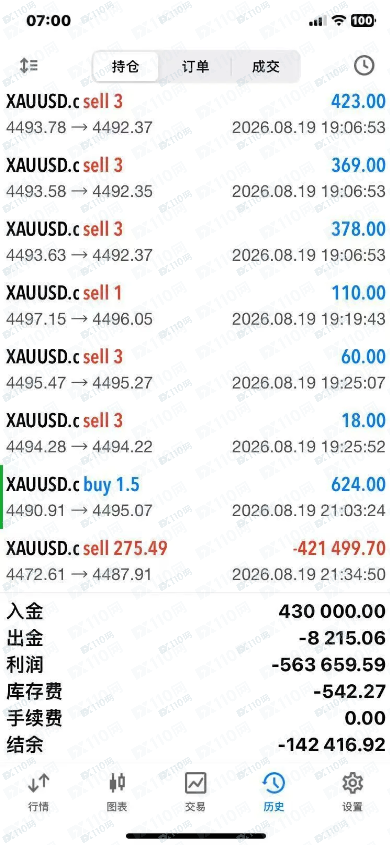Go to the 行情 quotes tab
This screenshot has width=390, height=845.
[38, 791]
